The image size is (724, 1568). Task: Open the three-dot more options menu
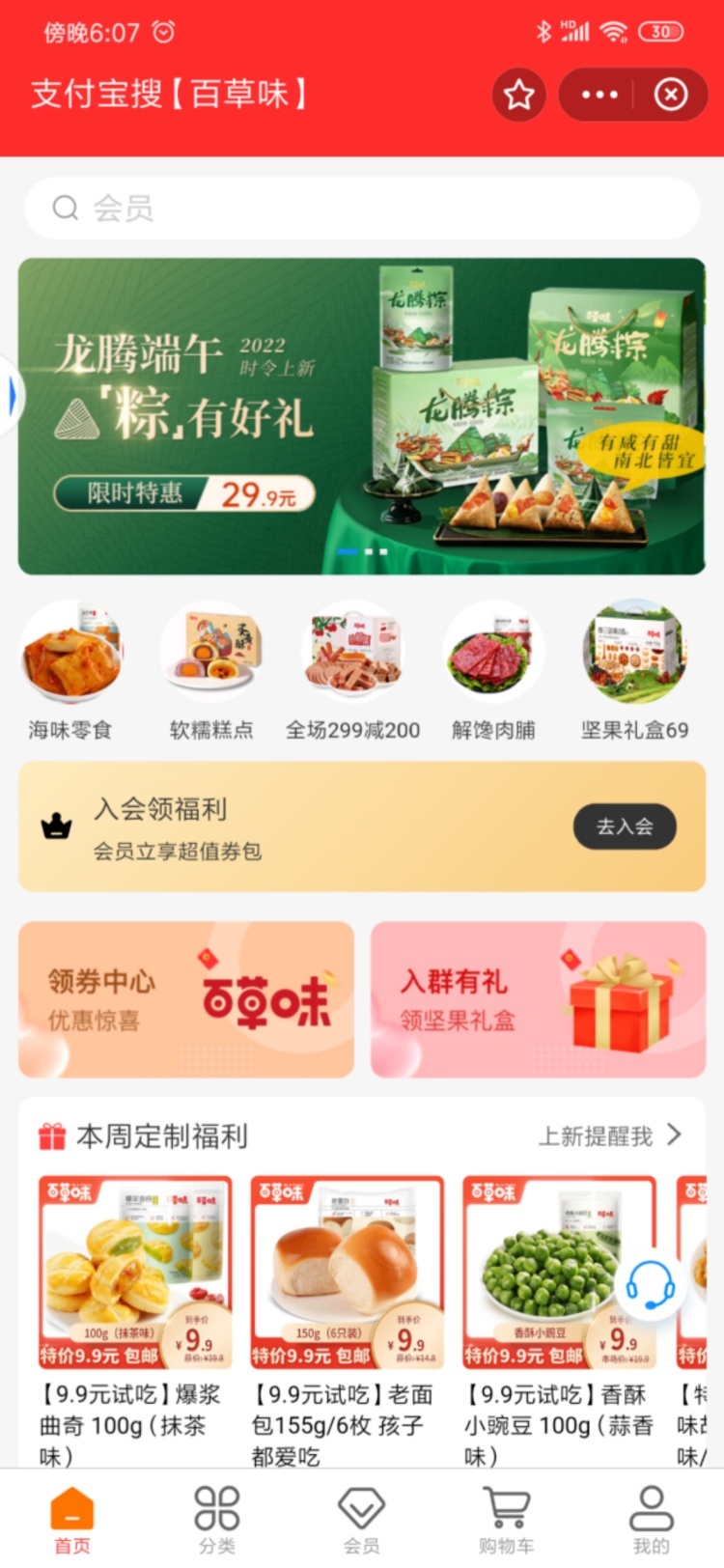[599, 95]
